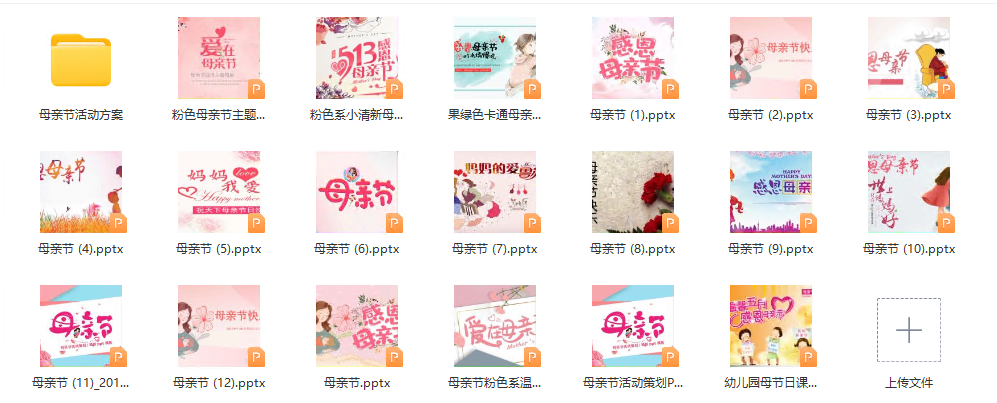Open 母亲节 (12).pptx
Screen dimensions: 997x403
(219, 326)
